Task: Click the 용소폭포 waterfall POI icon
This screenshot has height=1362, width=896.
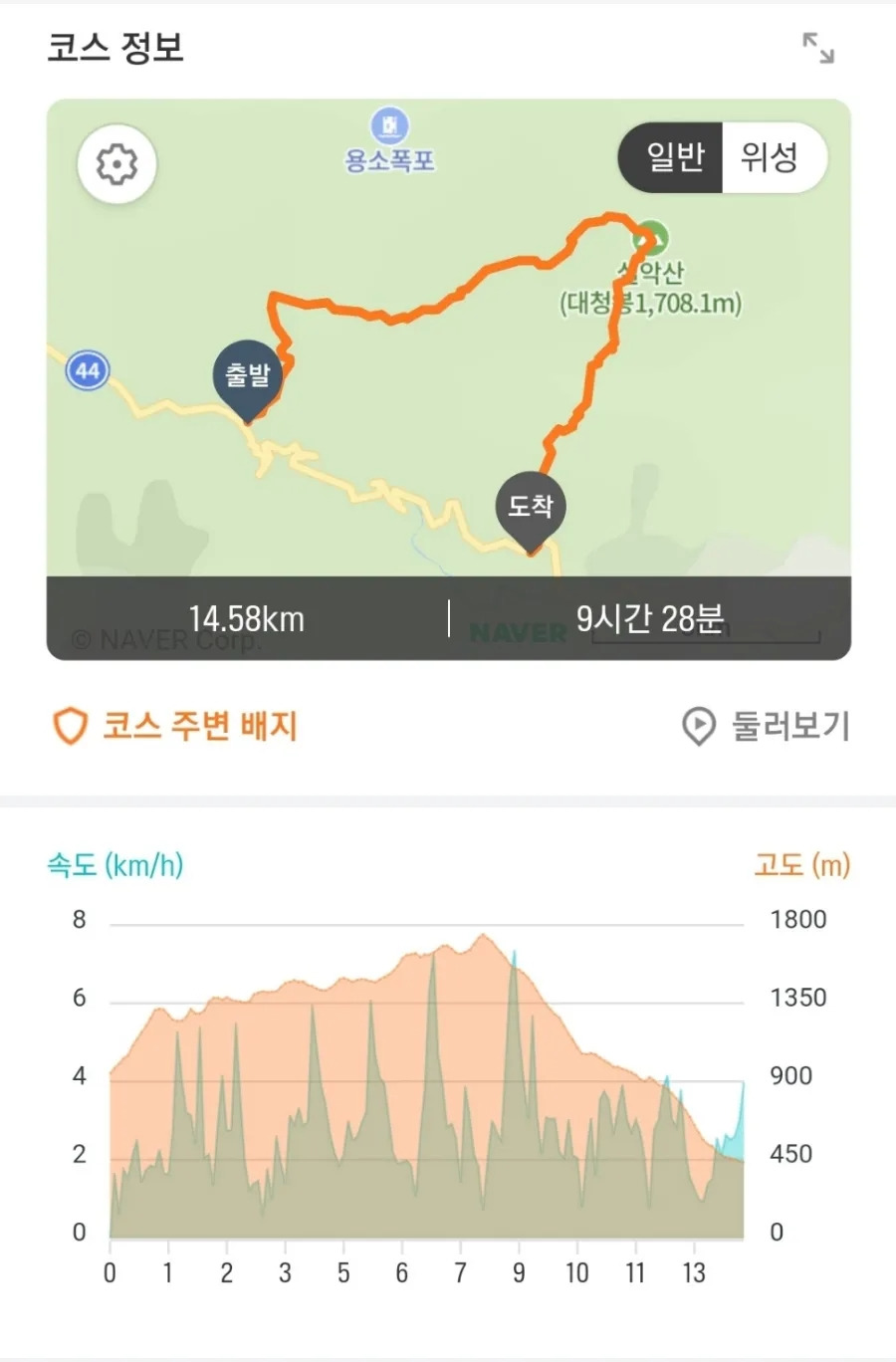Action: click(x=389, y=126)
